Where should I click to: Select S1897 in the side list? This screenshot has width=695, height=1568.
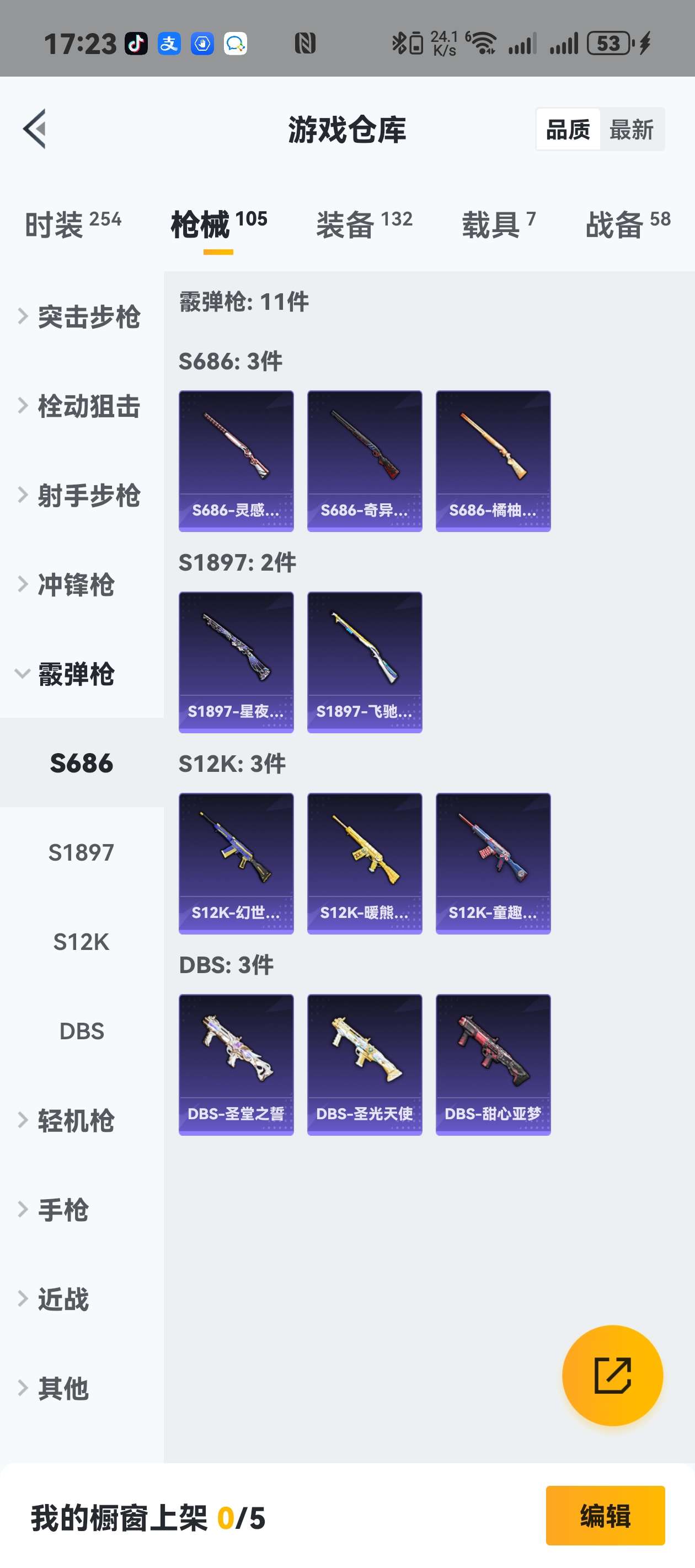pyautogui.click(x=81, y=853)
